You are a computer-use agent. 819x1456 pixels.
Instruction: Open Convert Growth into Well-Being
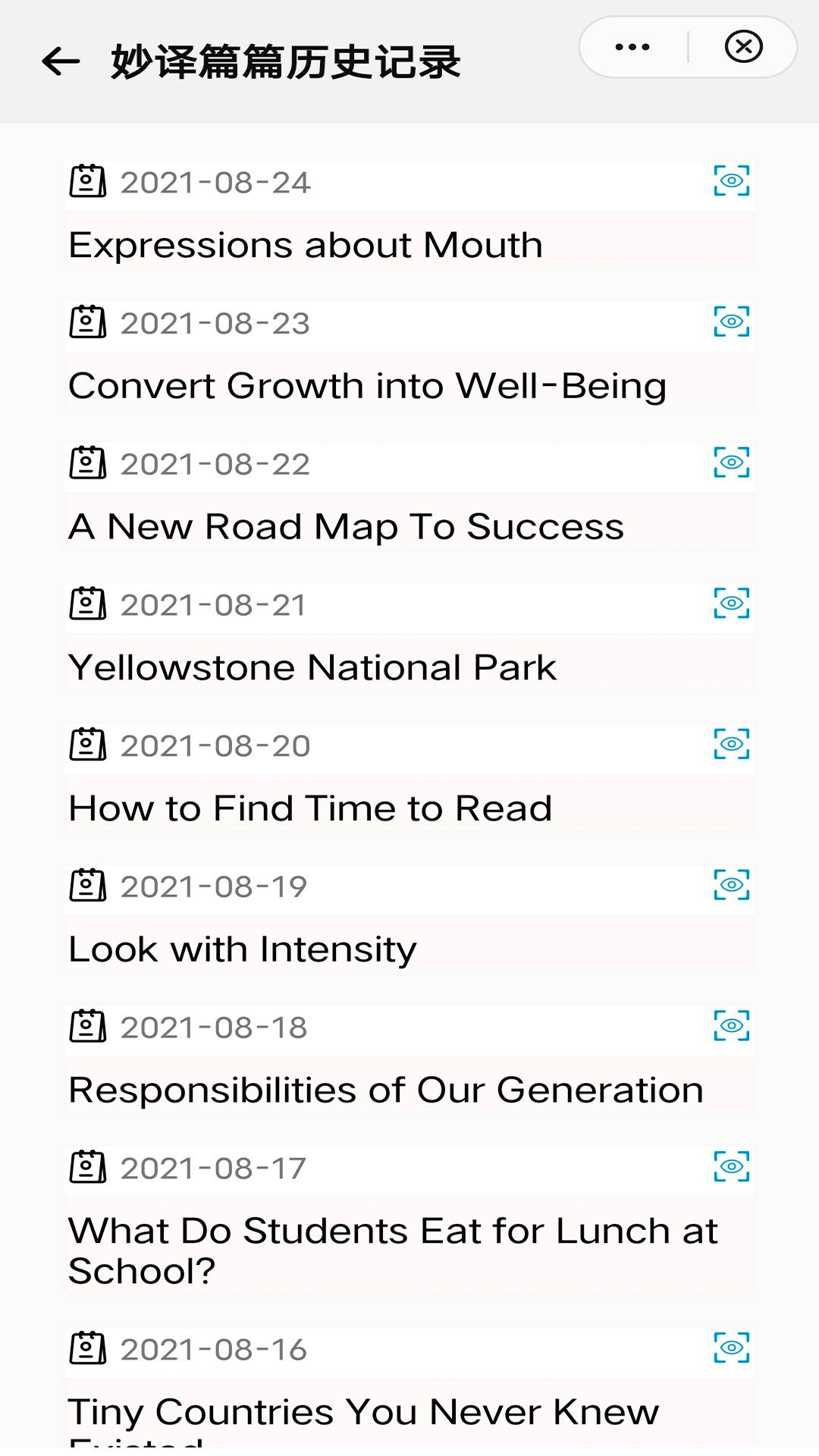tap(367, 386)
